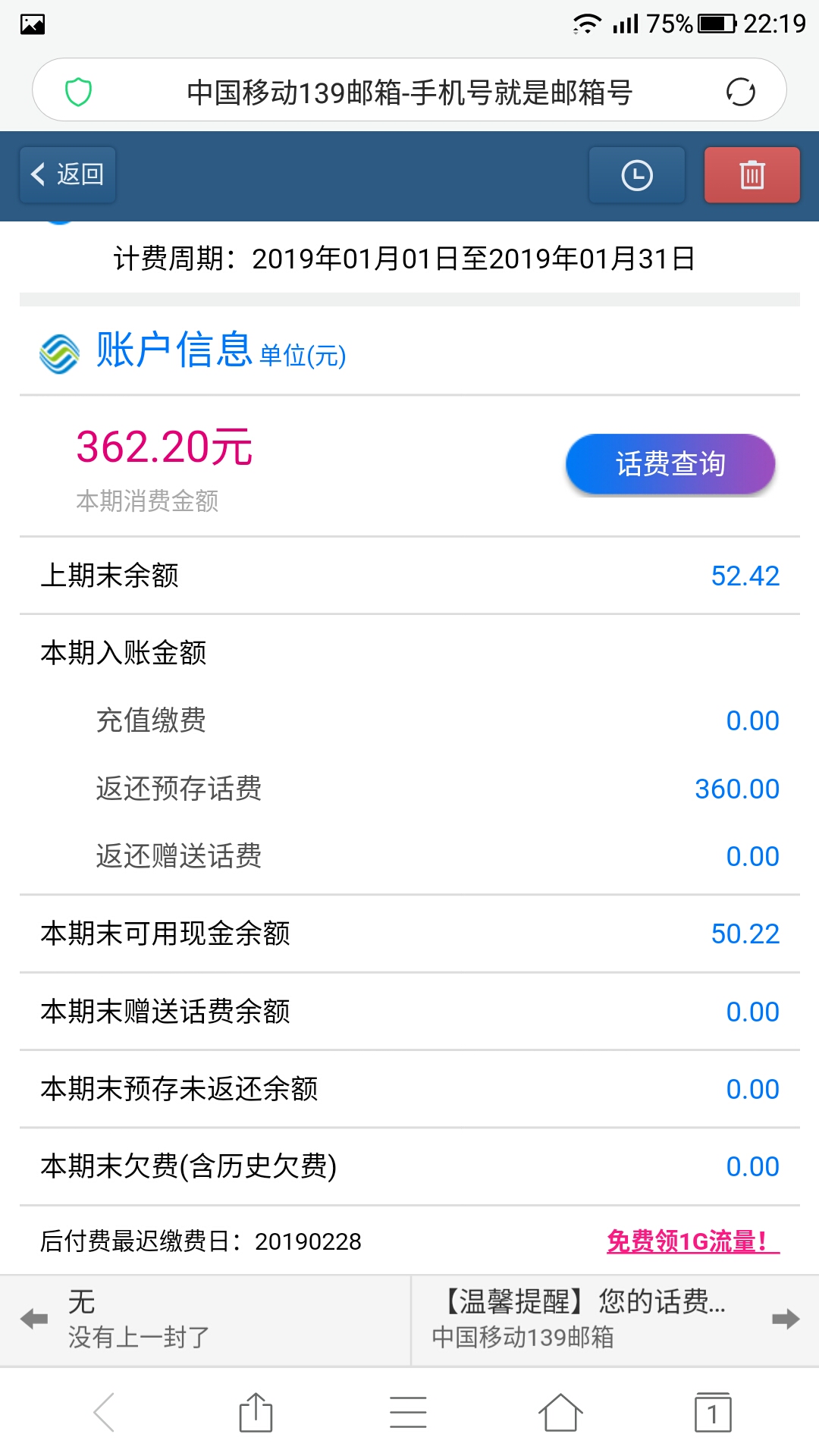Go to the browser home page
This screenshot has height=1456, width=819.
pyautogui.click(x=560, y=1413)
